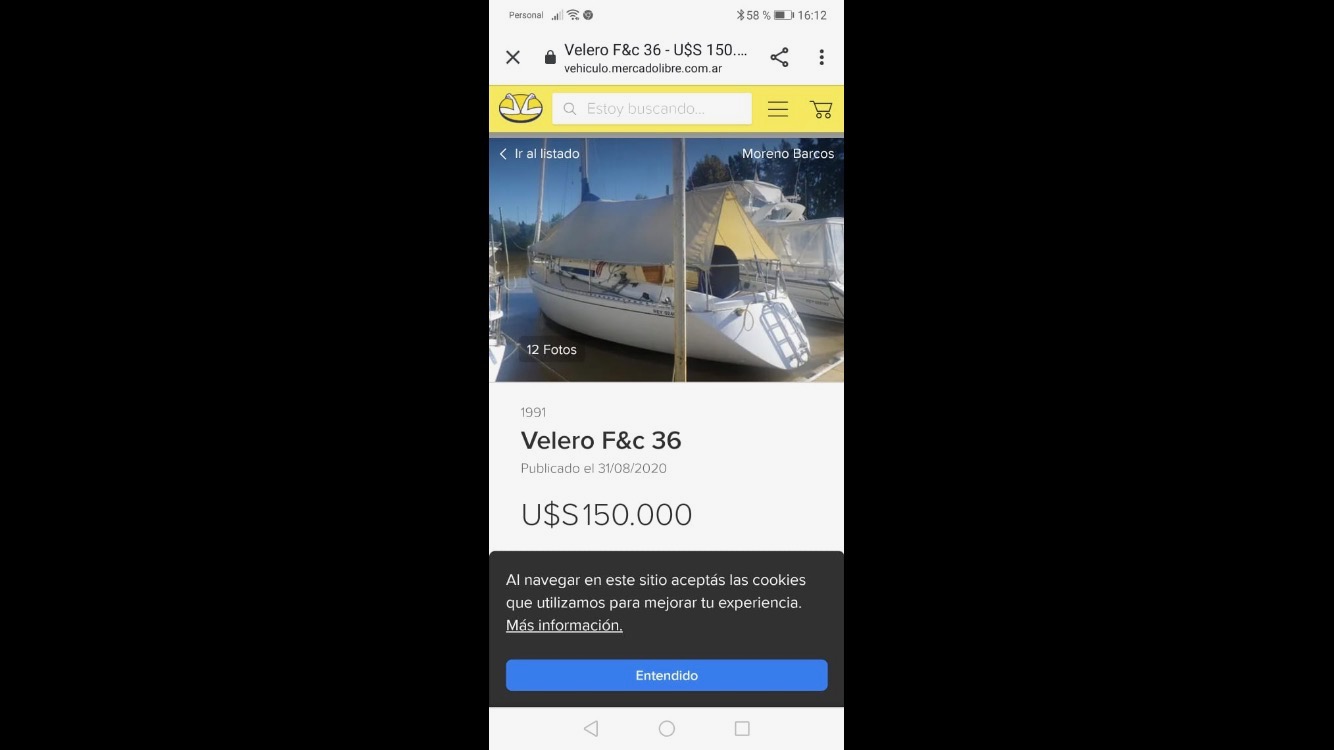Accept cookies with the Entendido button
This screenshot has height=750, width=1334.
point(666,675)
